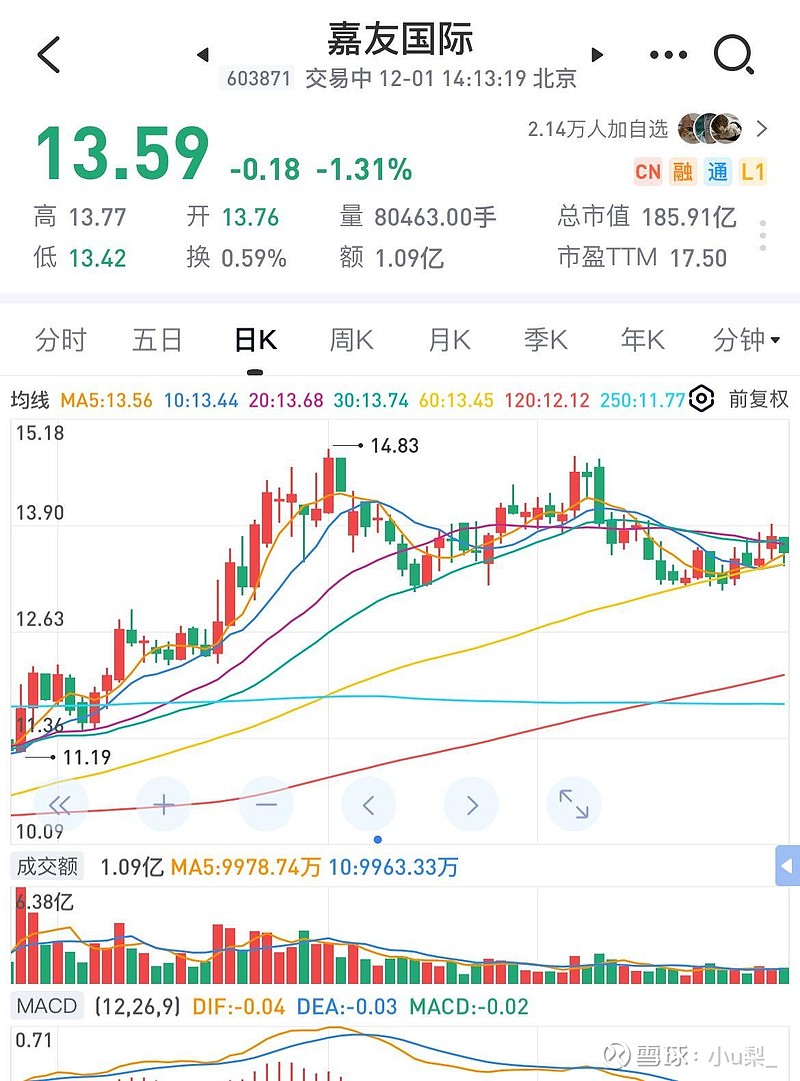Open the search magnifier
This screenshot has height=1081, width=800.
[x=734, y=54]
